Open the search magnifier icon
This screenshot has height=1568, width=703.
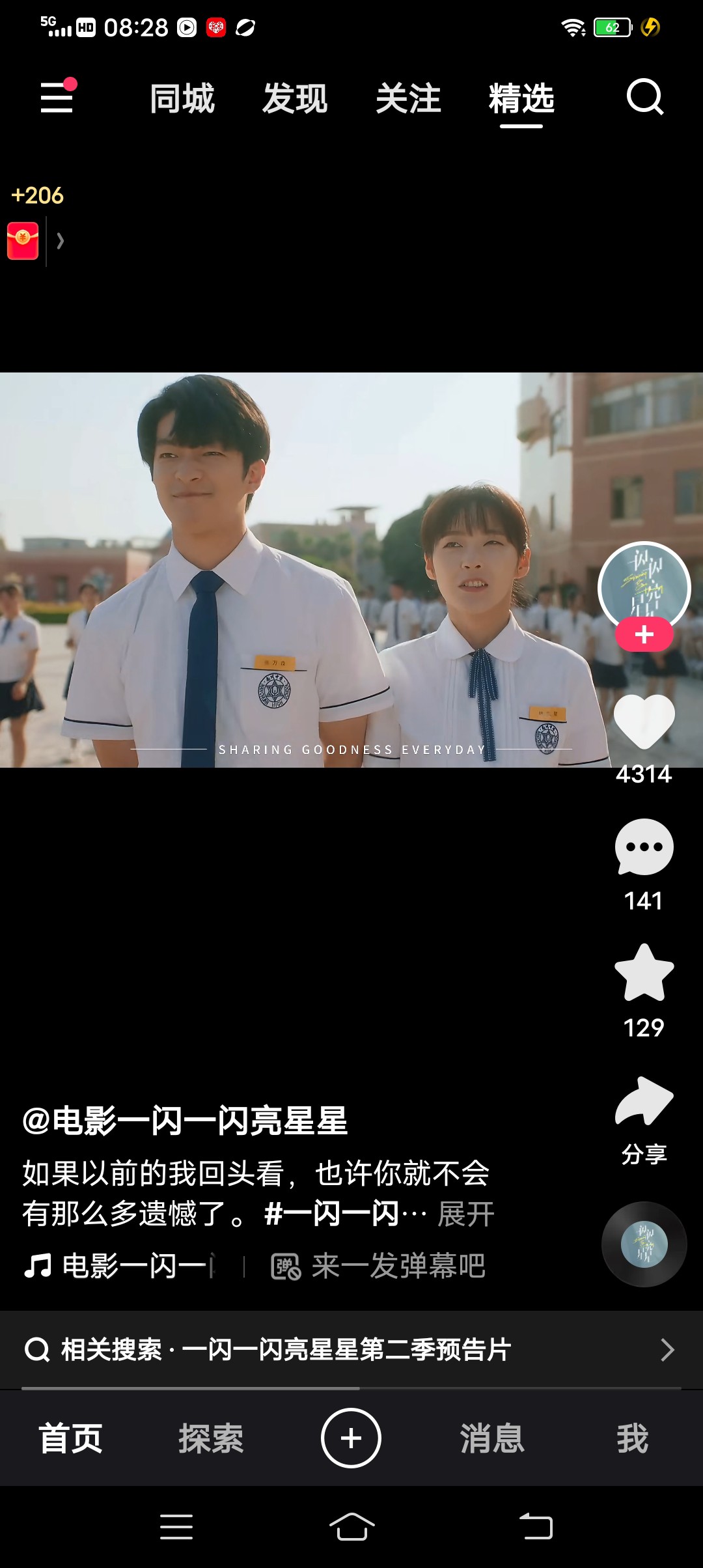[x=644, y=97]
